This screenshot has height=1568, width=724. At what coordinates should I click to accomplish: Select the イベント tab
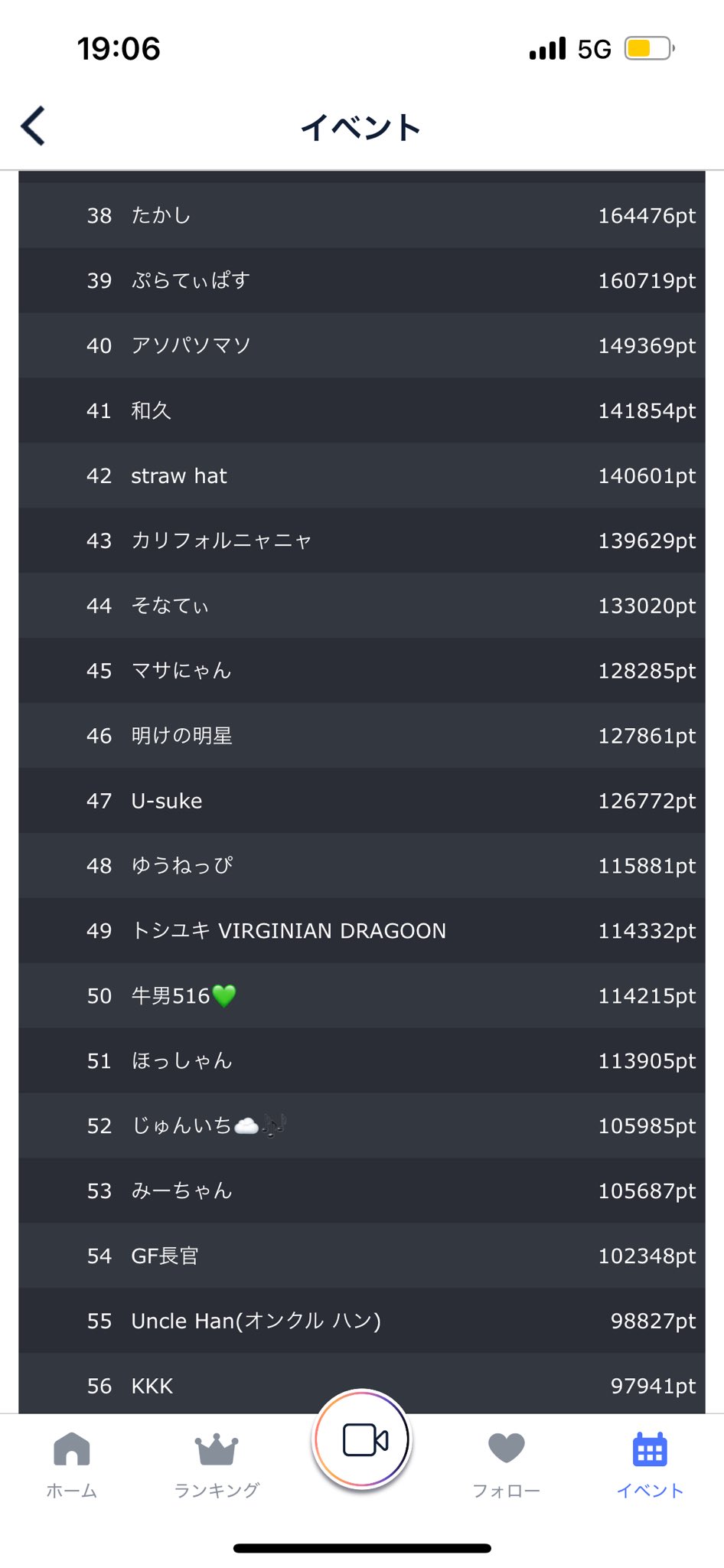pyautogui.click(x=650, y=1463)
